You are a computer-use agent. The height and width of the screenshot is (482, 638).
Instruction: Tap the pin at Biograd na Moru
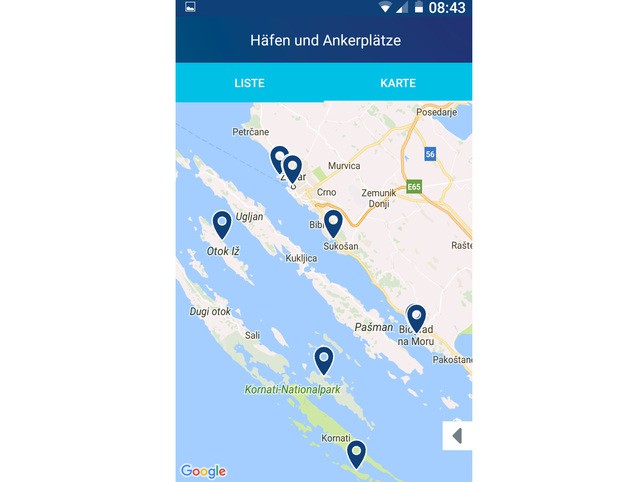pos(417,317)
